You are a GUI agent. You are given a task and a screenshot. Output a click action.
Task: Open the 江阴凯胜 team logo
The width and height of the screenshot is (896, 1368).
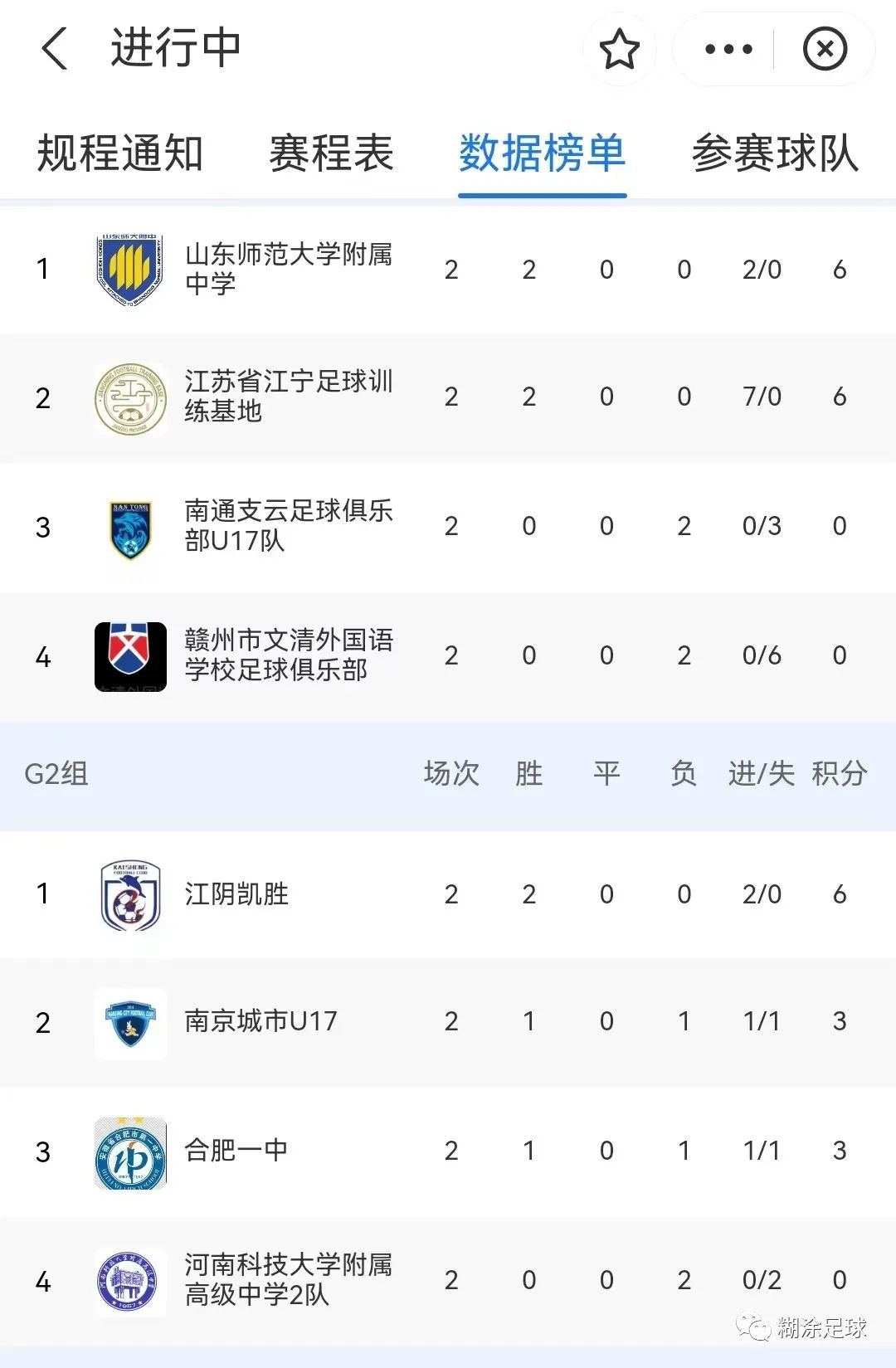tap(129, 894)
